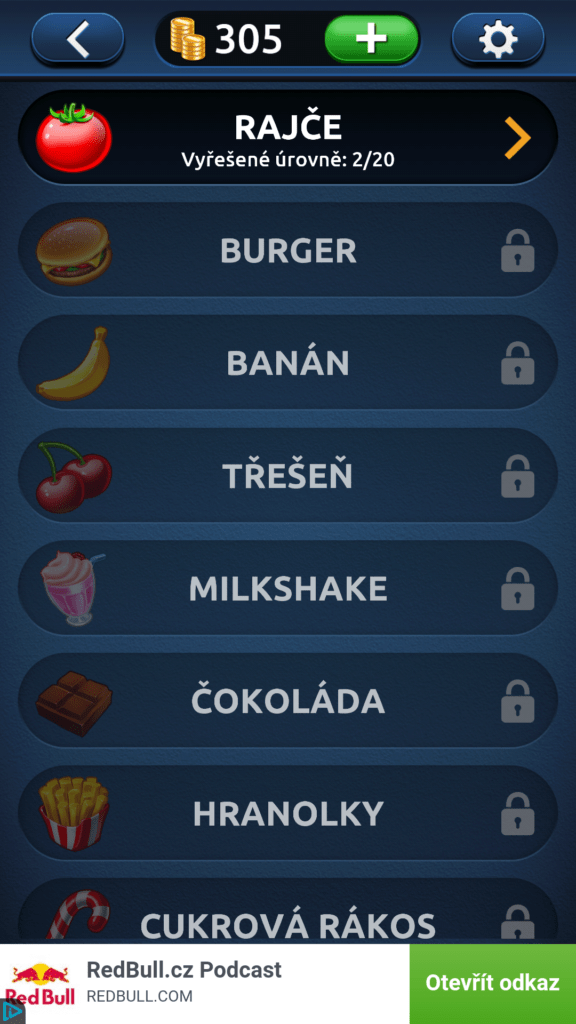576x1024 pixels.
Task: Select the locked Hranolky pack
Action: point(288,813)
